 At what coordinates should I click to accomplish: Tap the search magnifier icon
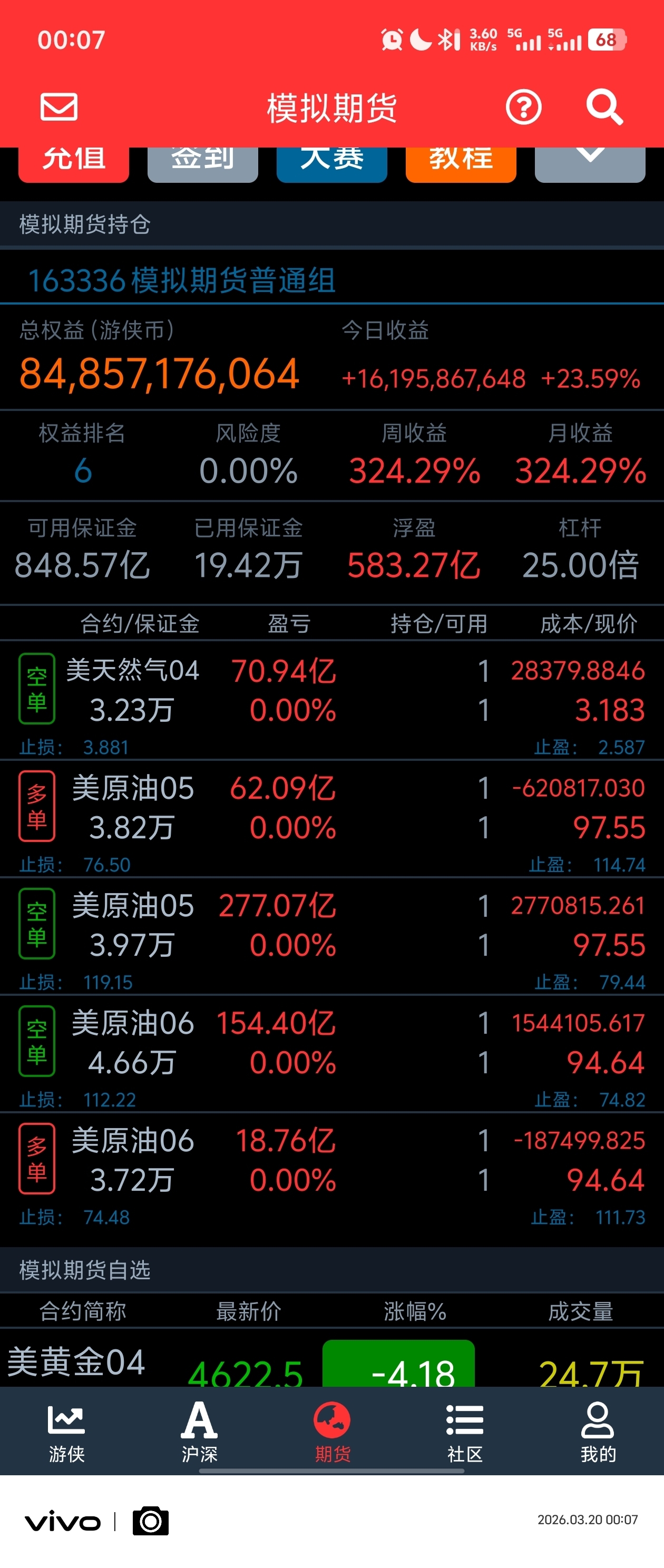604,107
